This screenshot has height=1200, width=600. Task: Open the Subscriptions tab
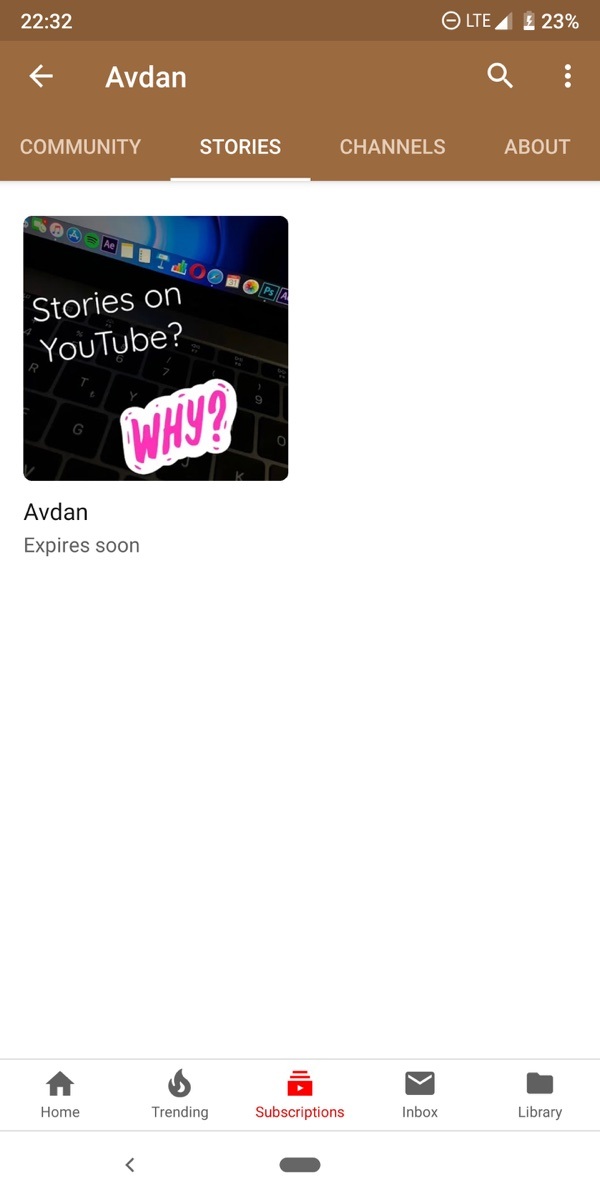(x=299, y=1095)
